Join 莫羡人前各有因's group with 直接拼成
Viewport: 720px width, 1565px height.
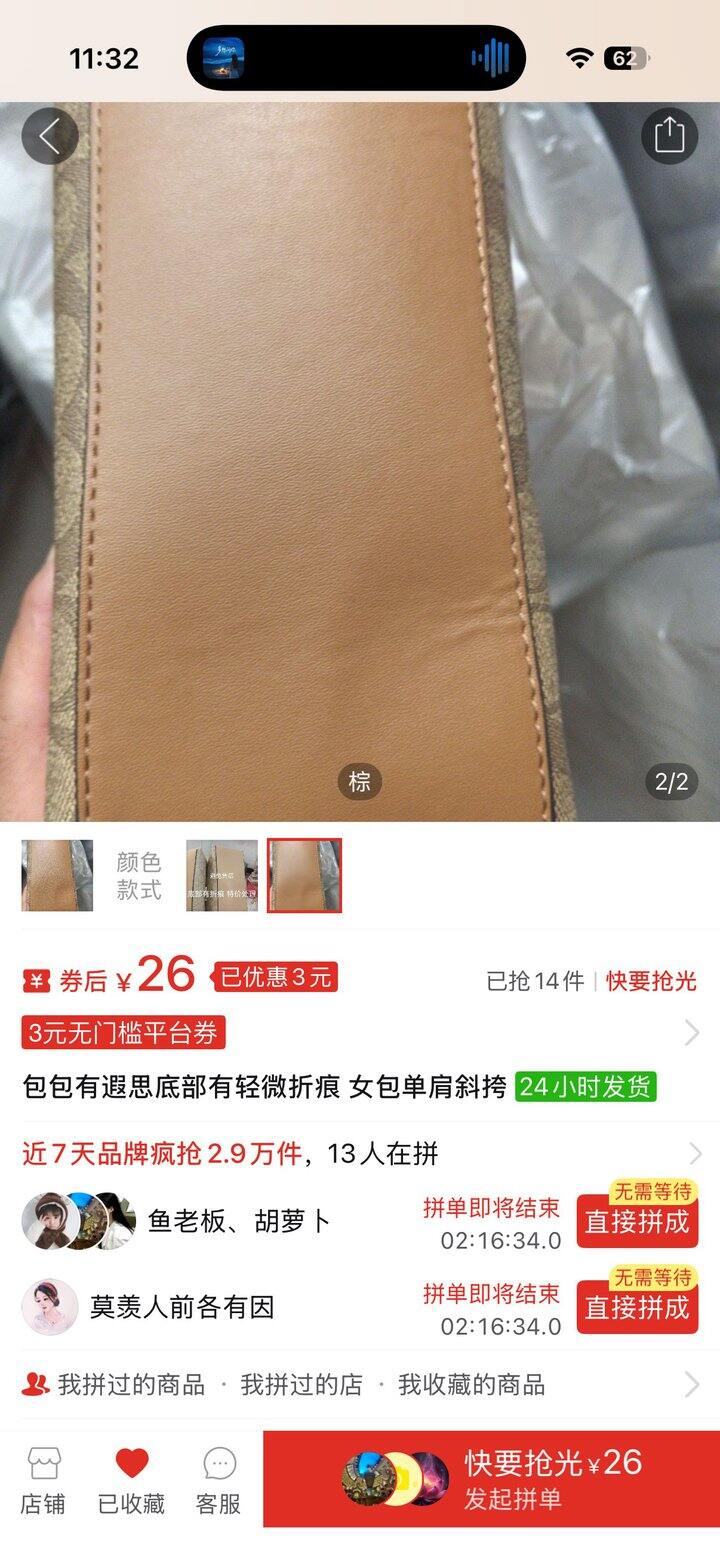click(637, 1307)
